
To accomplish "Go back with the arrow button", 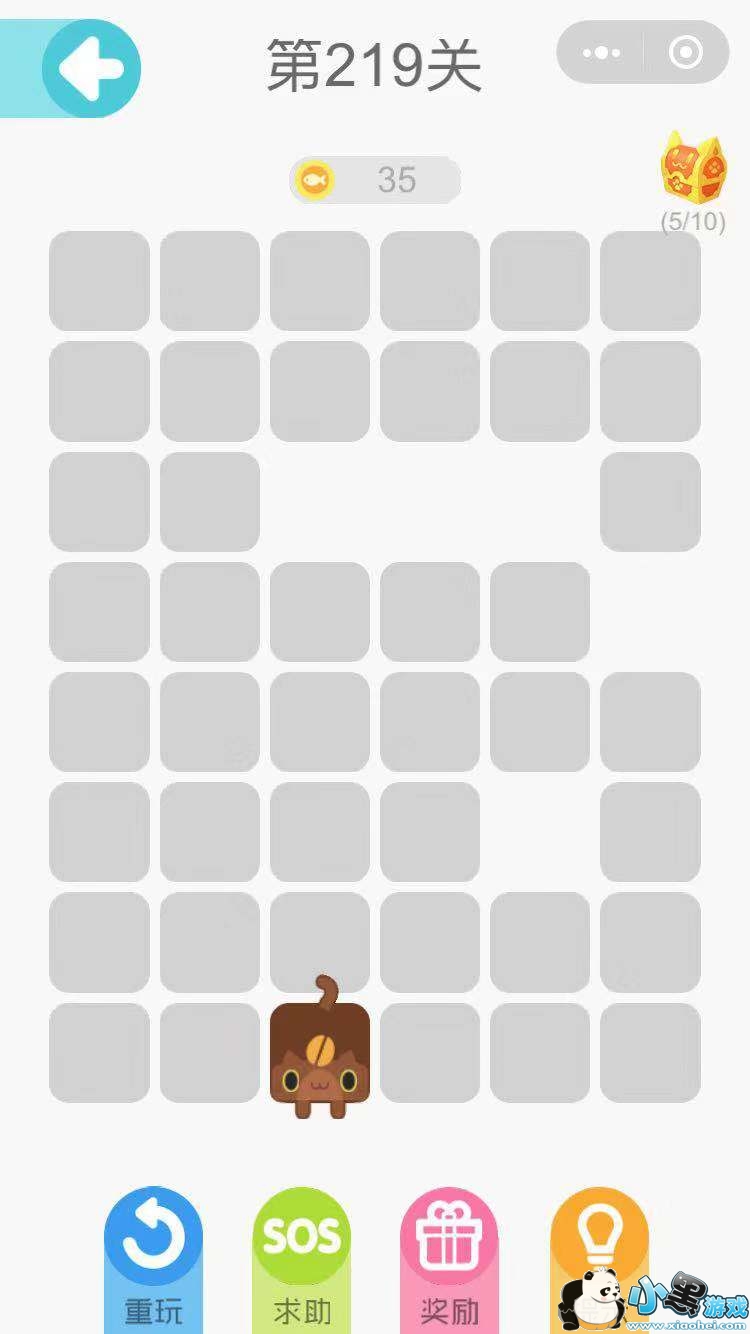I will 91,68.
